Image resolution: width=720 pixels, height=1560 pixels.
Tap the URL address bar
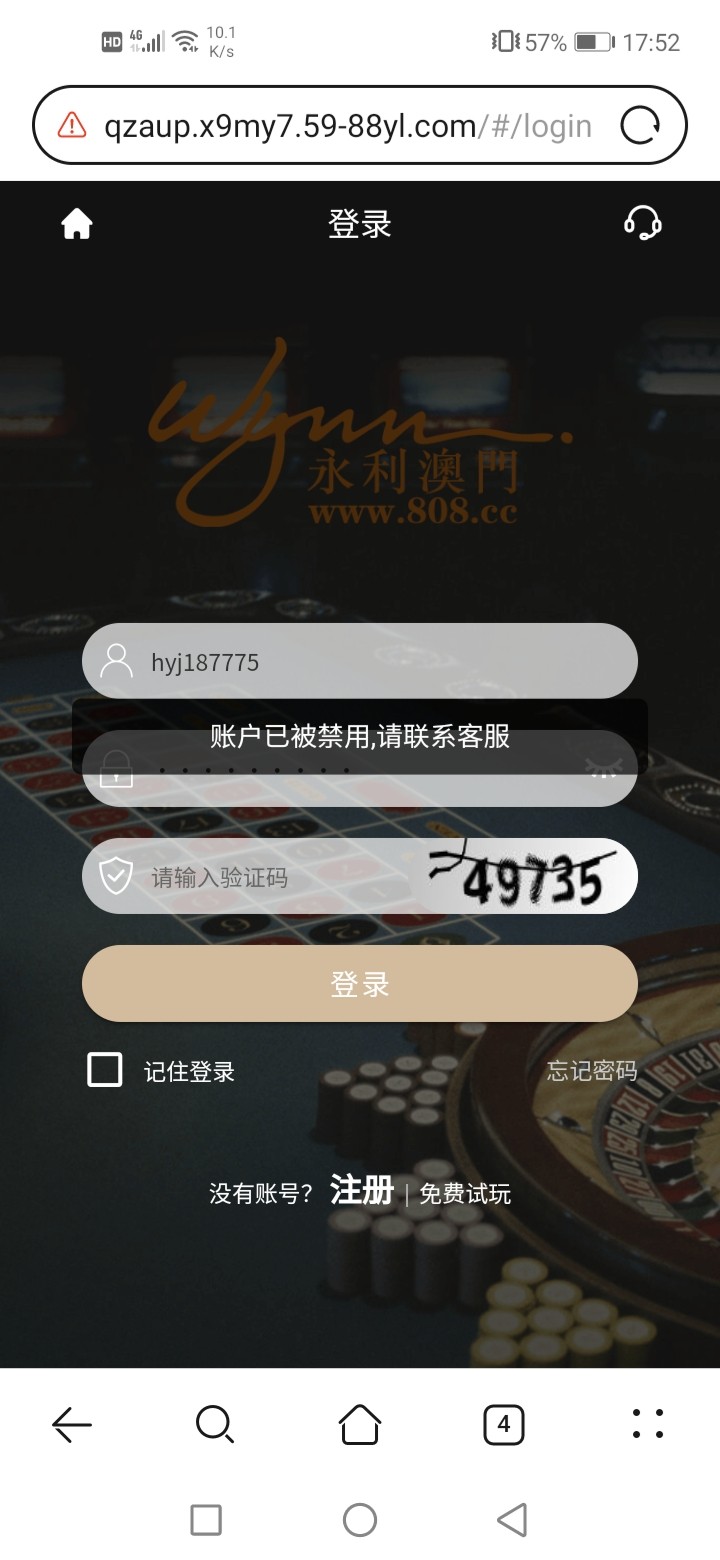tap(340, 126)
